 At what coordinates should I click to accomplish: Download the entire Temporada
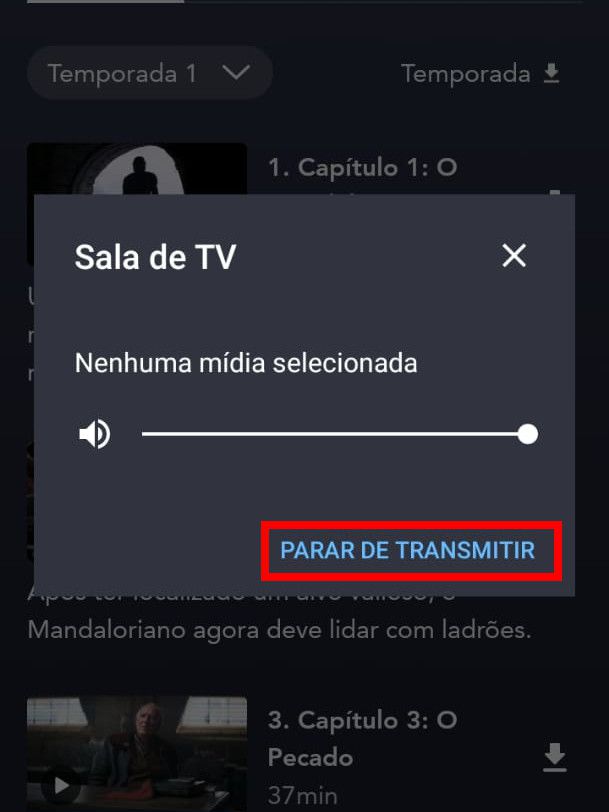(x=480, y=73)
